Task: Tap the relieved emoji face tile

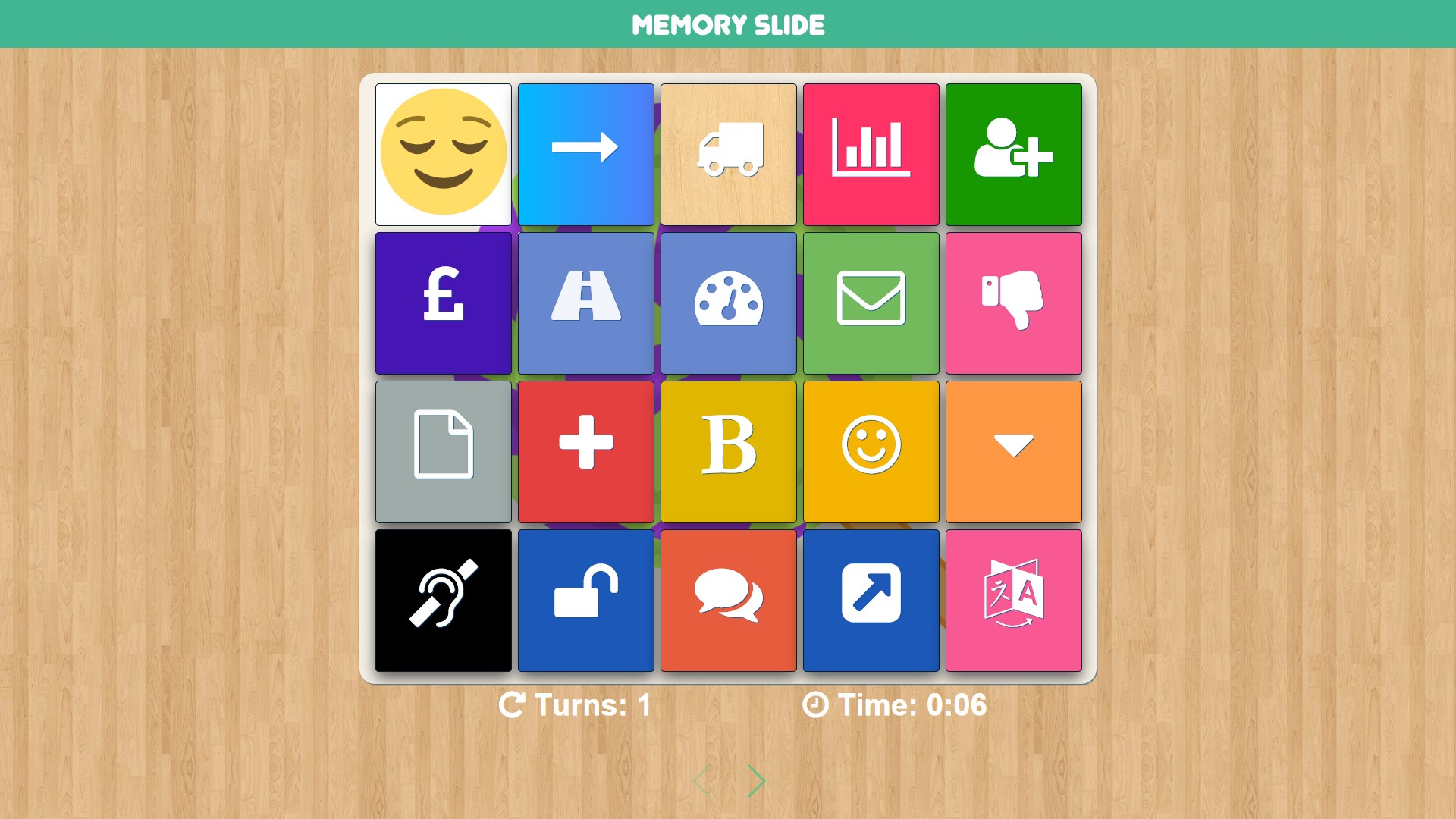Action: [x=444, y=154]
